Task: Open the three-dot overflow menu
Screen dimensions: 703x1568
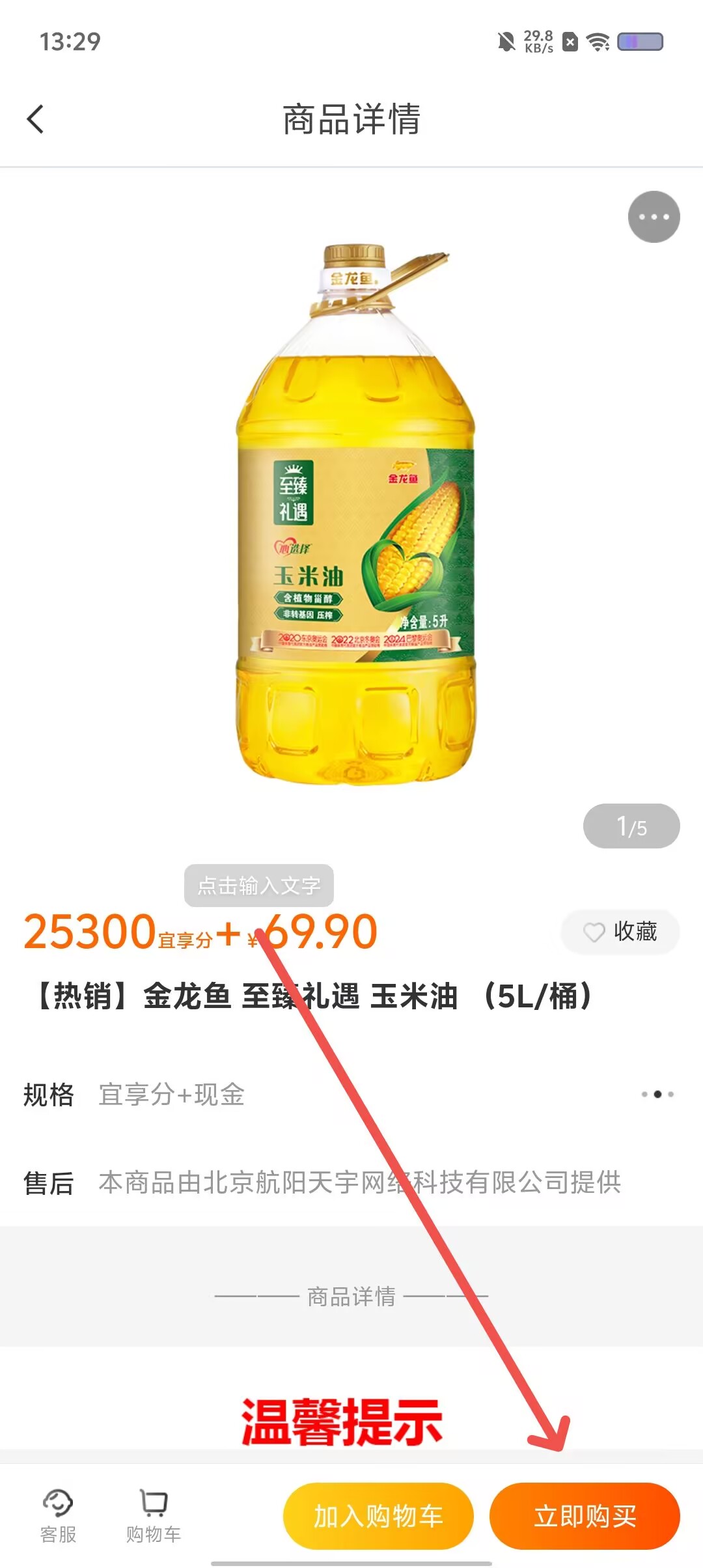Action: [x=654, y=217]
